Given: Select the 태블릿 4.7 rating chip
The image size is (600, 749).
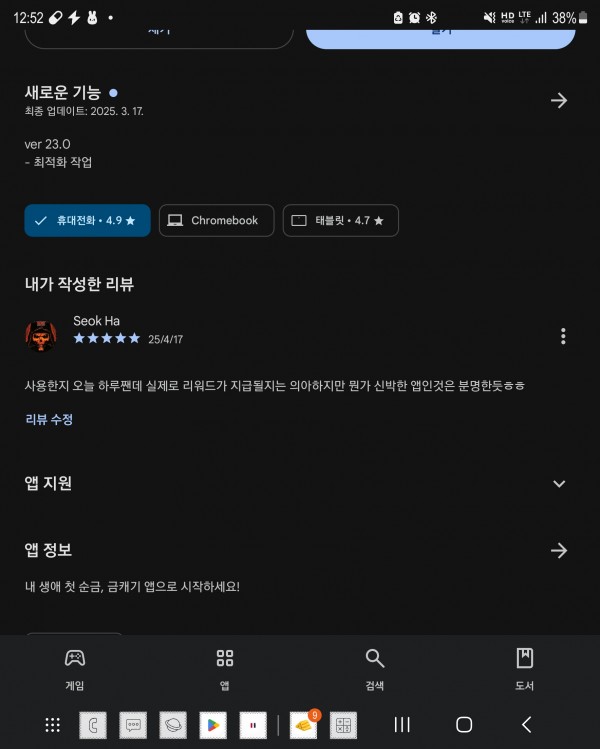Looking at the screenshot, I should 341,221.
